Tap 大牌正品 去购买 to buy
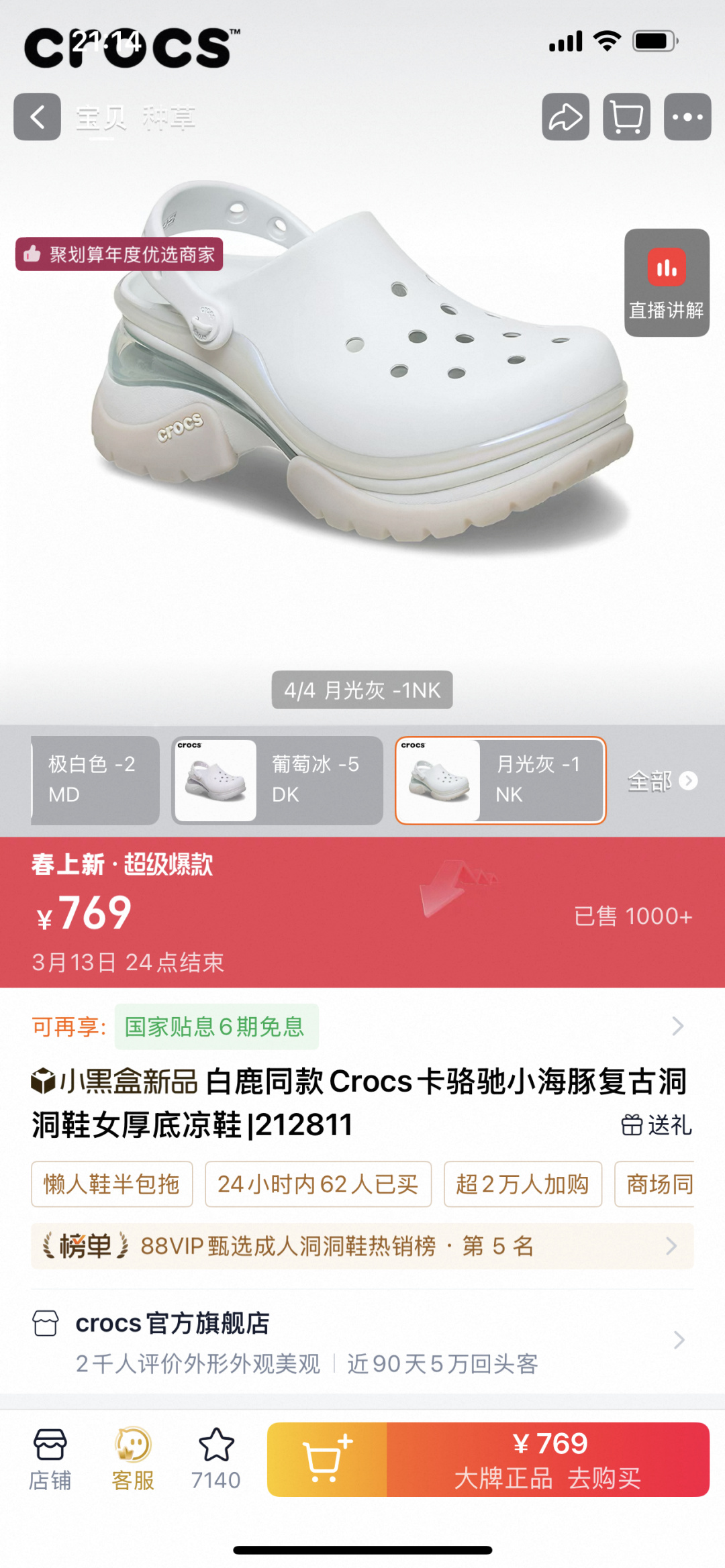 coord(548,1459)
